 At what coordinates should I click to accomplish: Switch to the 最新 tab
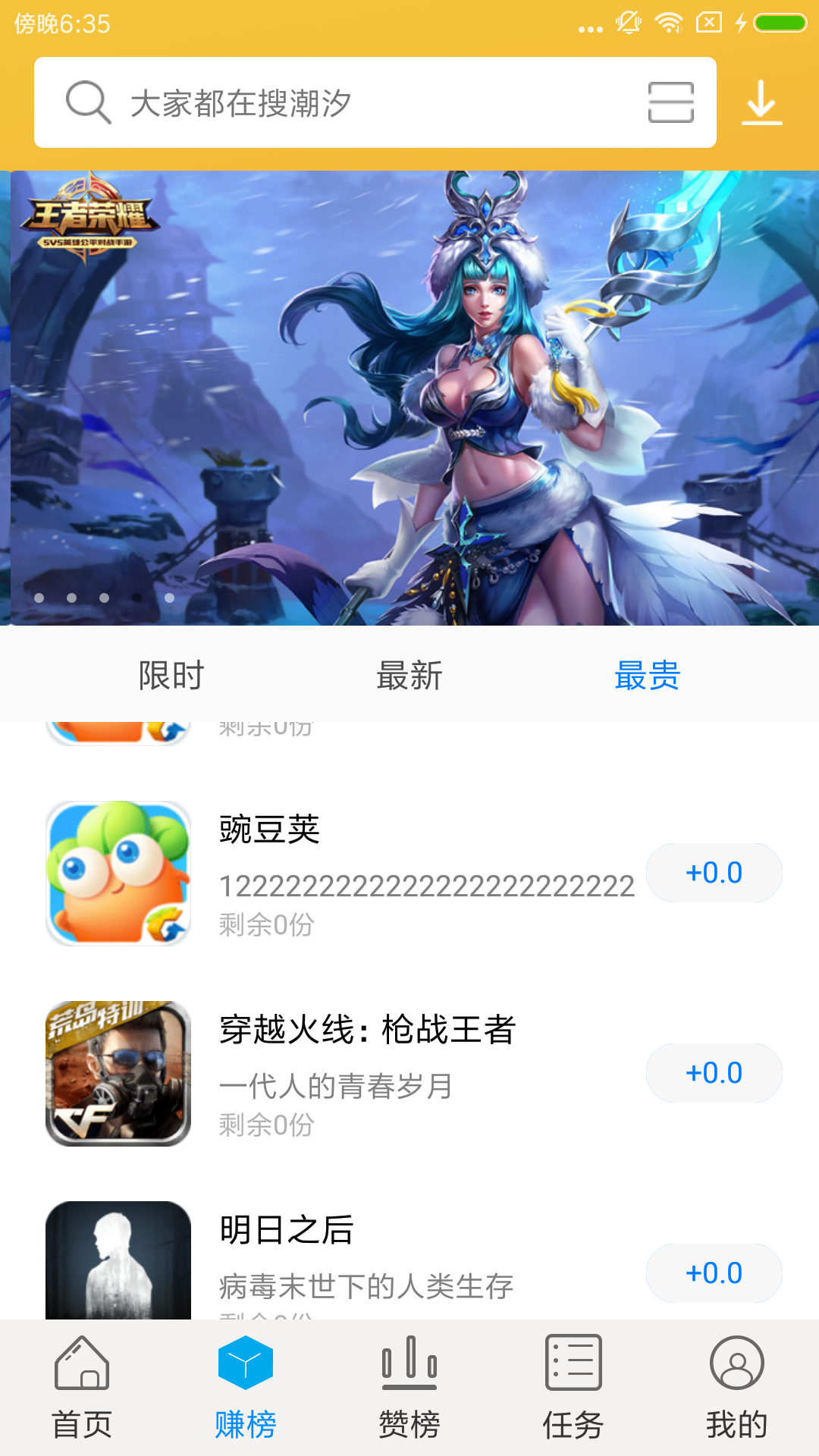tap(409, 675)
